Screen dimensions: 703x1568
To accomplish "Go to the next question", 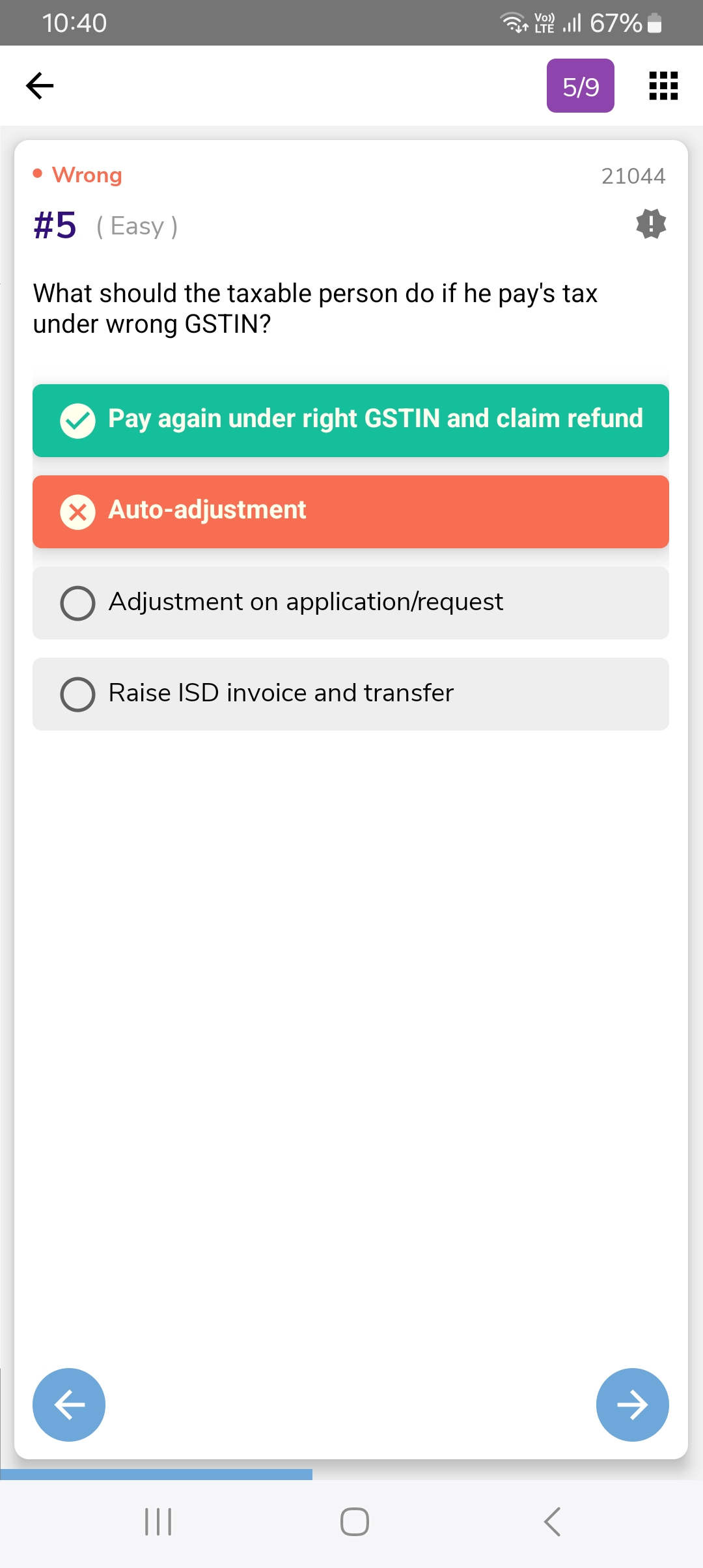I will click(632, 1405).
